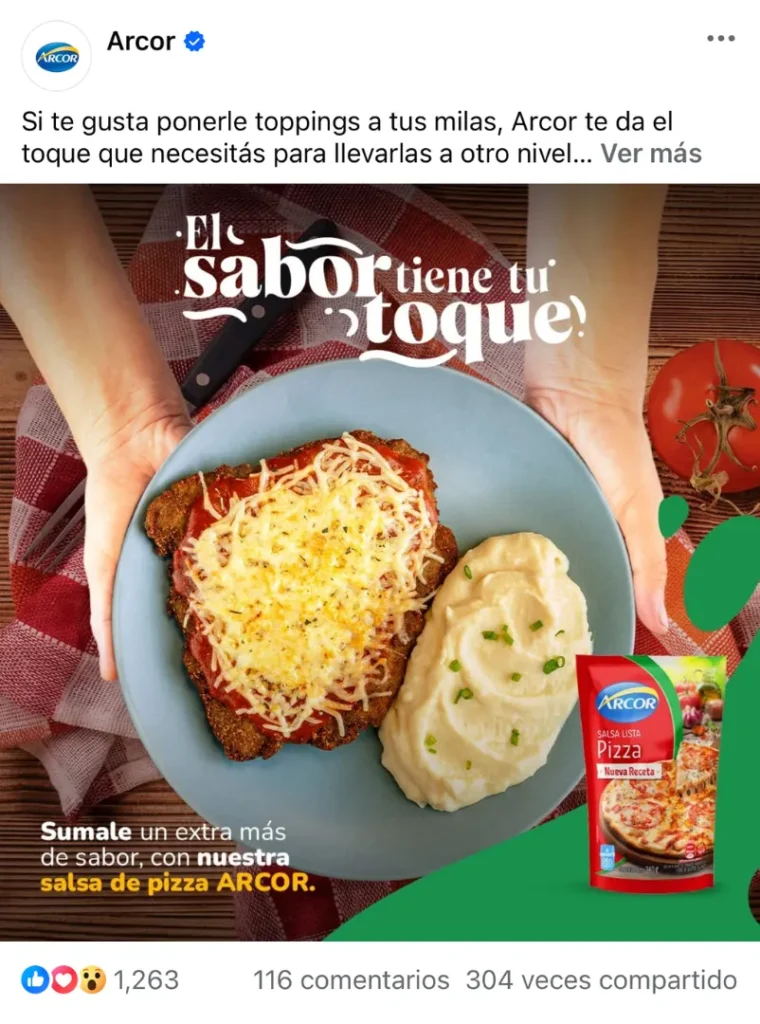
Task: Expand caption with Ver más
Action: tap(652, 154)
